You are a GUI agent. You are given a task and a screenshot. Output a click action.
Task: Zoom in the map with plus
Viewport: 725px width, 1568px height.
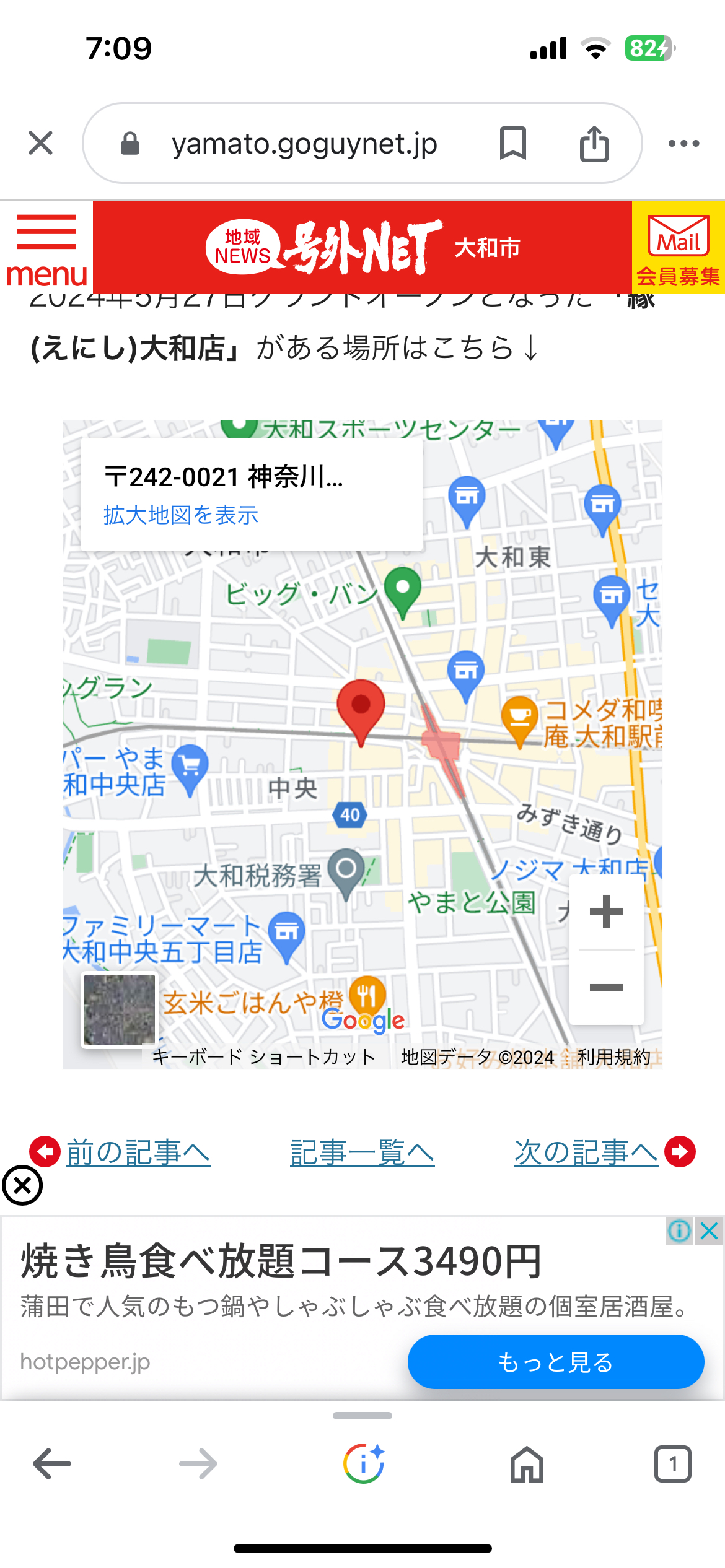[x=606, y=912]
